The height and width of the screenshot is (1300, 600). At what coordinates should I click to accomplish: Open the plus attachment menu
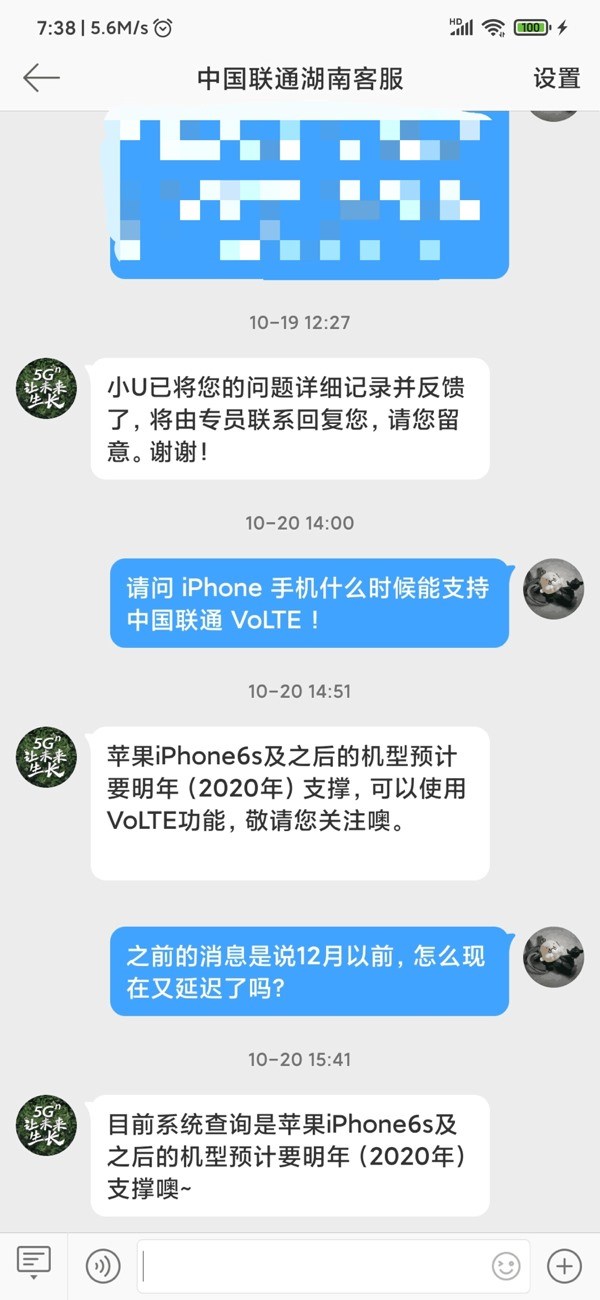tap(565, 1266)
